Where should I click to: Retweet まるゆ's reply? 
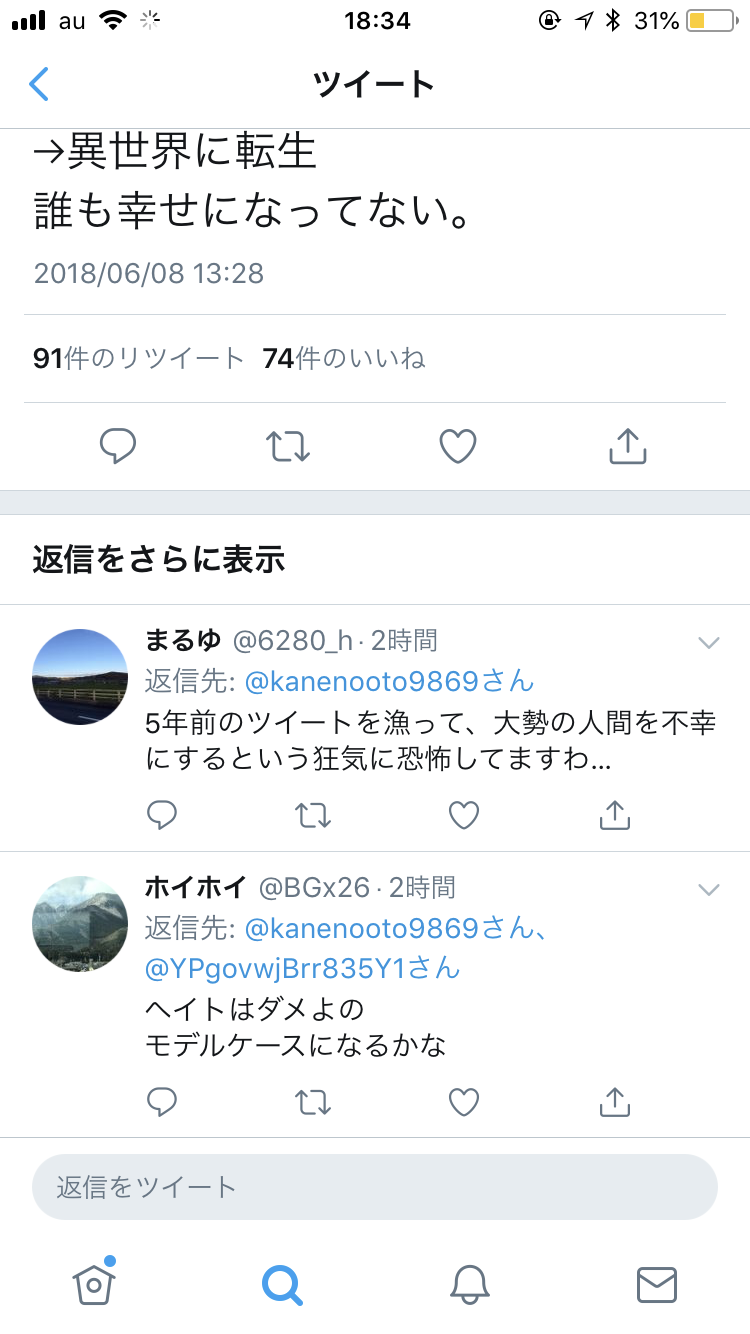tap(314, 816)
